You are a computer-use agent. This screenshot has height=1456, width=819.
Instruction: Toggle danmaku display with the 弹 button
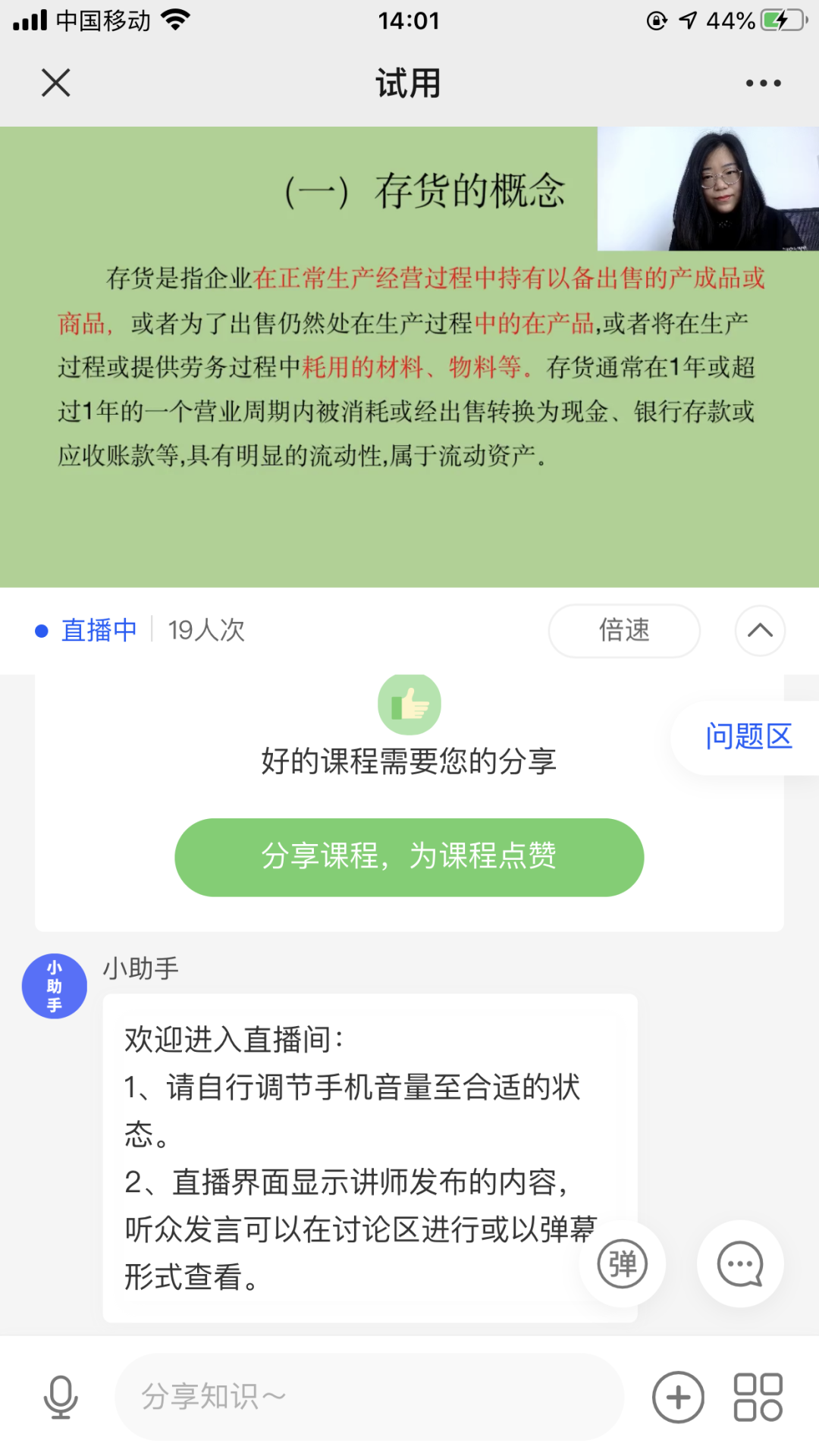click(622, 1264)
